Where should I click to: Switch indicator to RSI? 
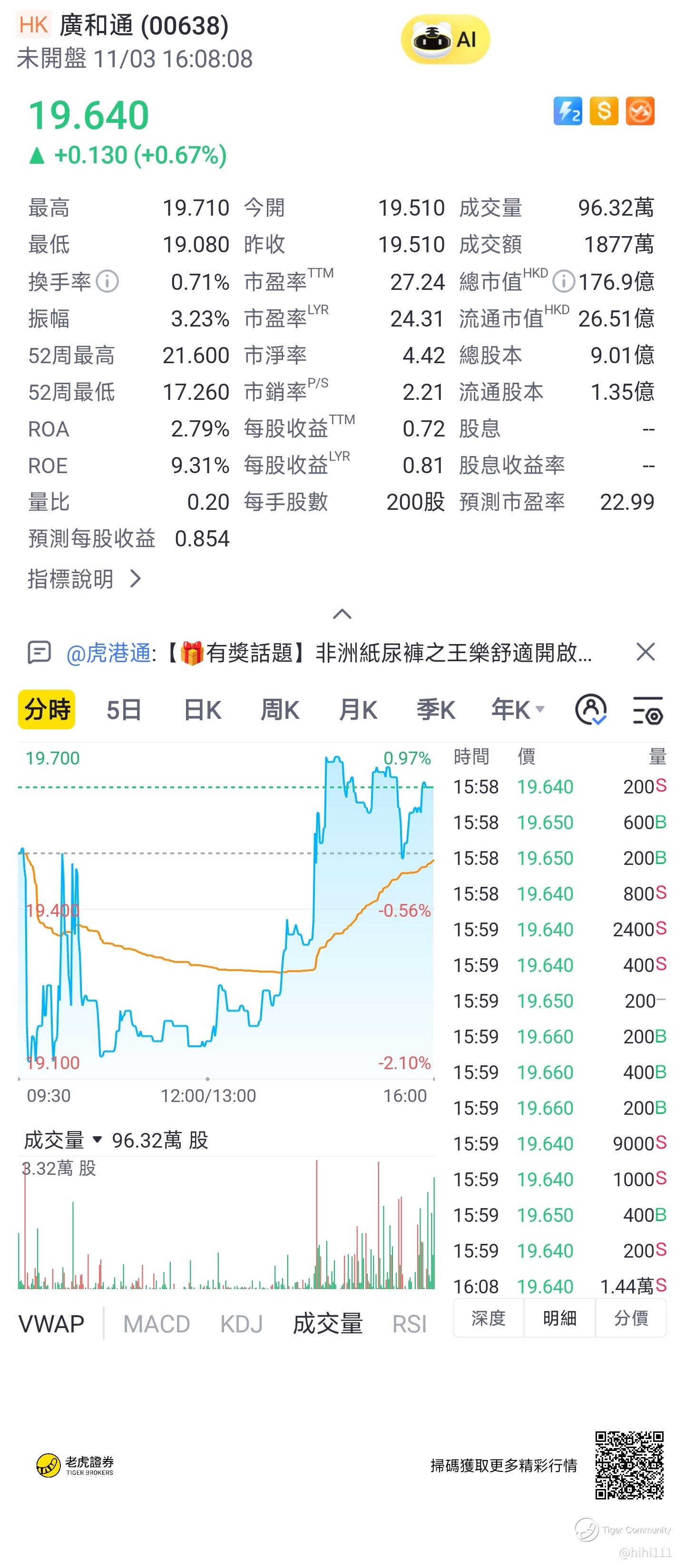pos(410,1324)
